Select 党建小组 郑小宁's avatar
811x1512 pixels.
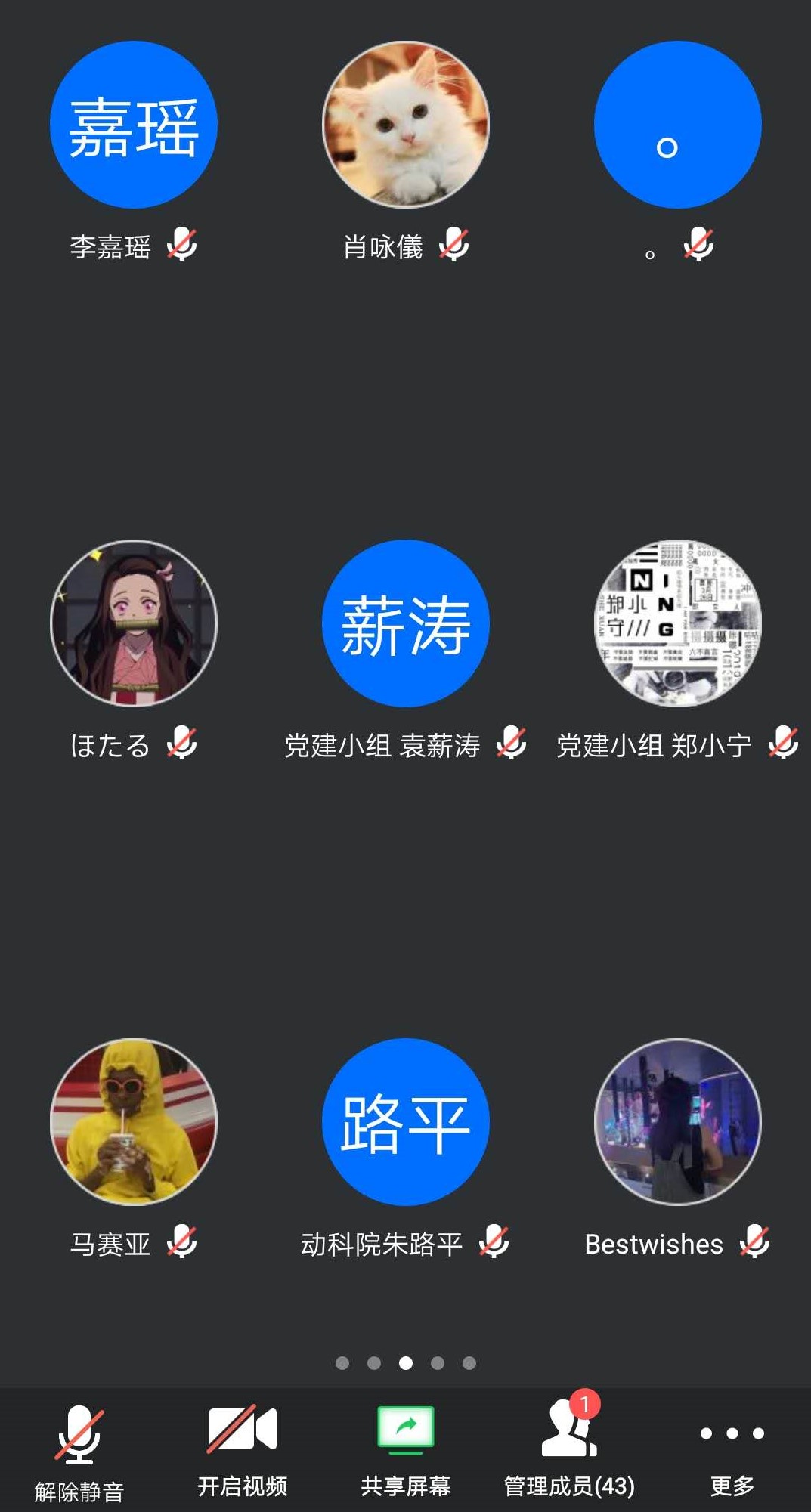point(678,623)
